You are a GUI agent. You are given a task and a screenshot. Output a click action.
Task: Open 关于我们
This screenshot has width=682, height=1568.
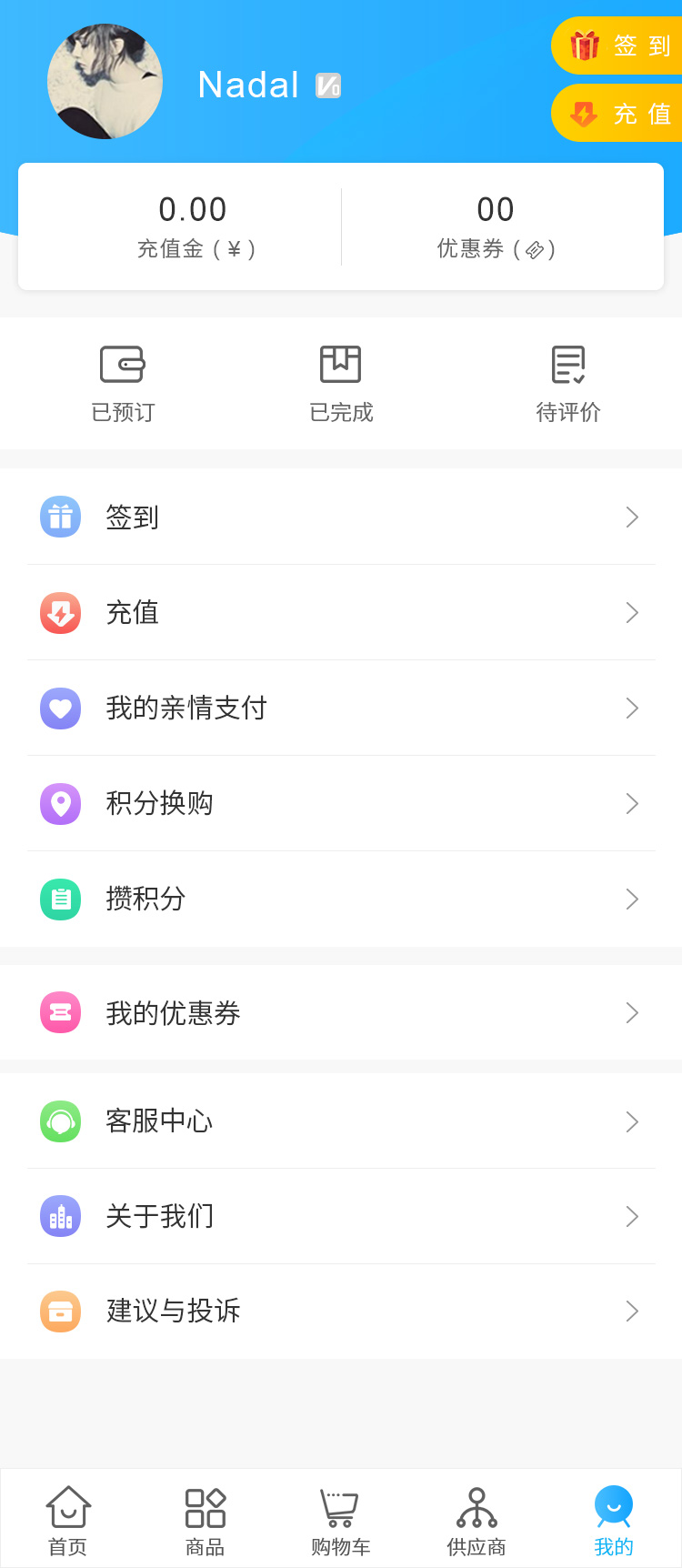(341, 1217)
